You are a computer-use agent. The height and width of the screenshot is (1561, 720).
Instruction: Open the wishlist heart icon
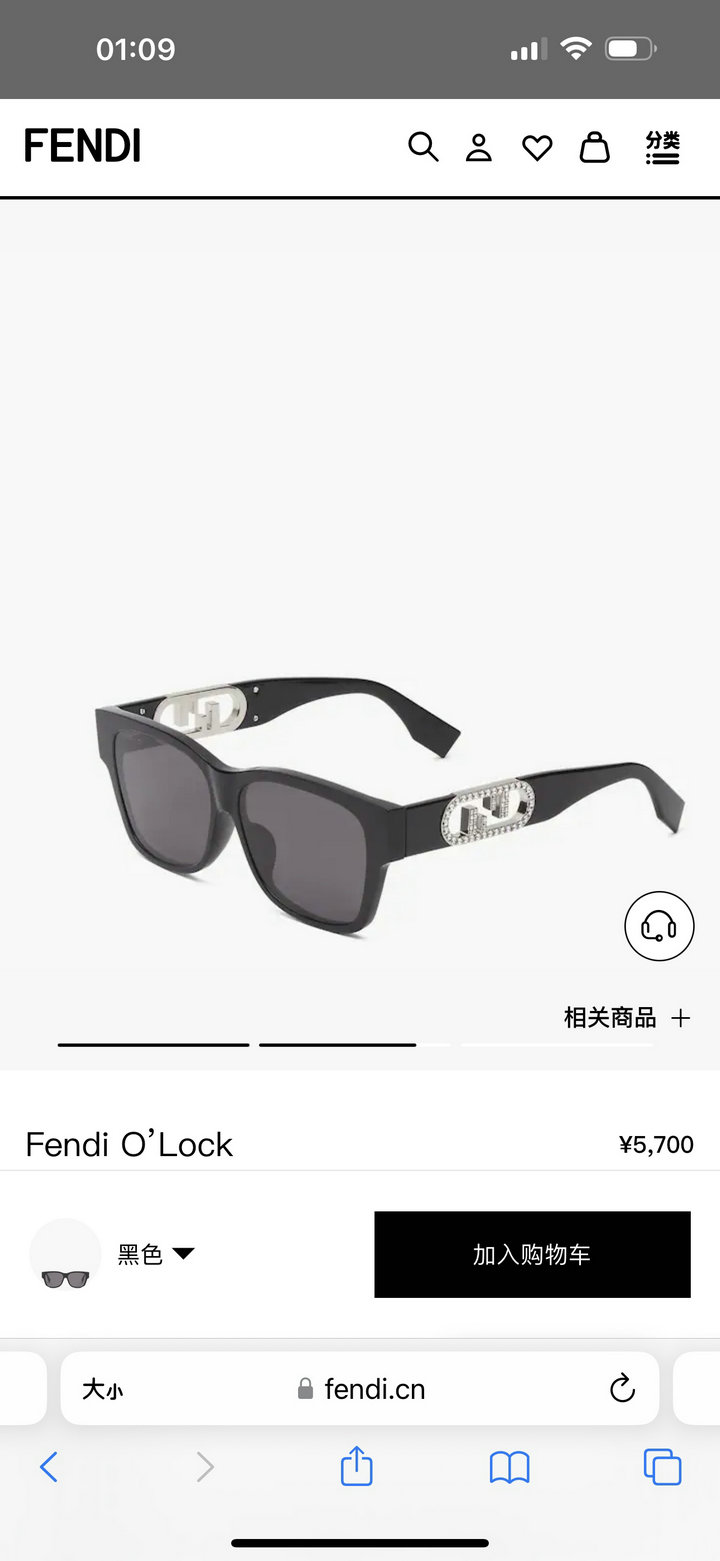537,148
